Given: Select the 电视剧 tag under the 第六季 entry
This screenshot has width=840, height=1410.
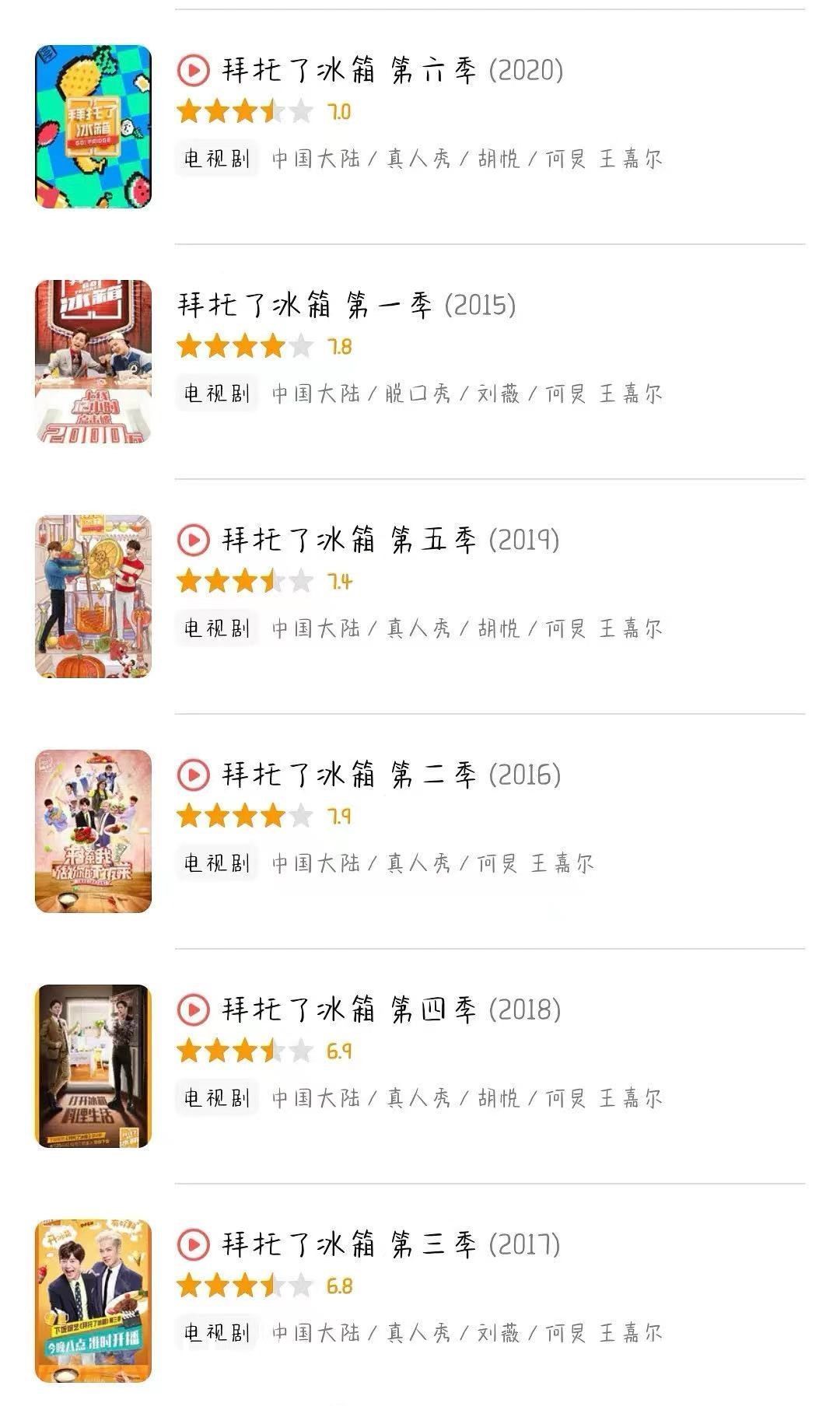Looking at the screenshot, I should [217, 159].
